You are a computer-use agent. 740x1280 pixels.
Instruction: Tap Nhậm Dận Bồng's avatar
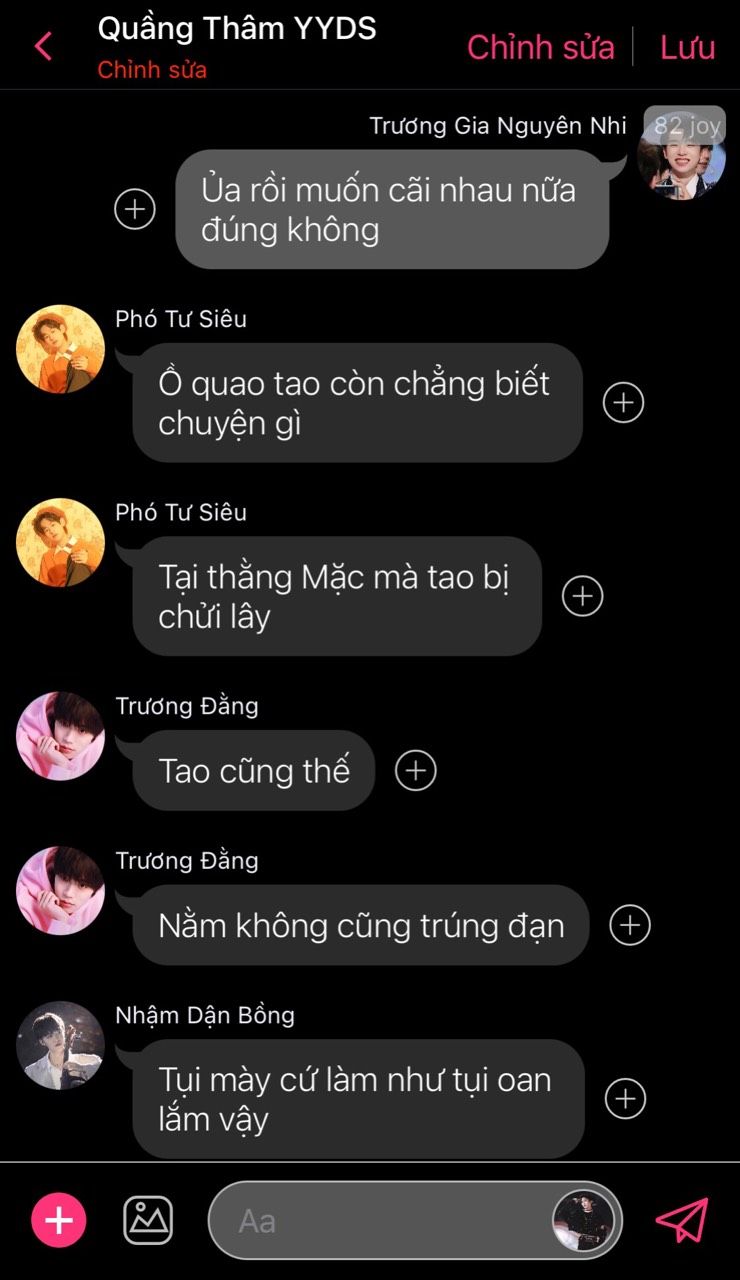60,1045
